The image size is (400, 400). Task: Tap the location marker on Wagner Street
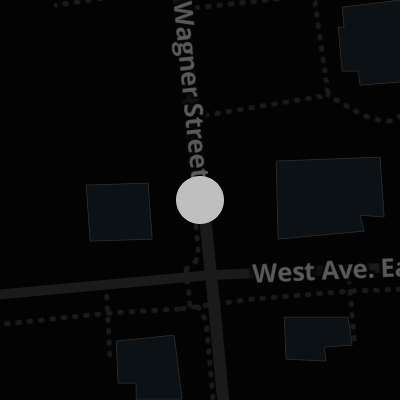(200, 200)
